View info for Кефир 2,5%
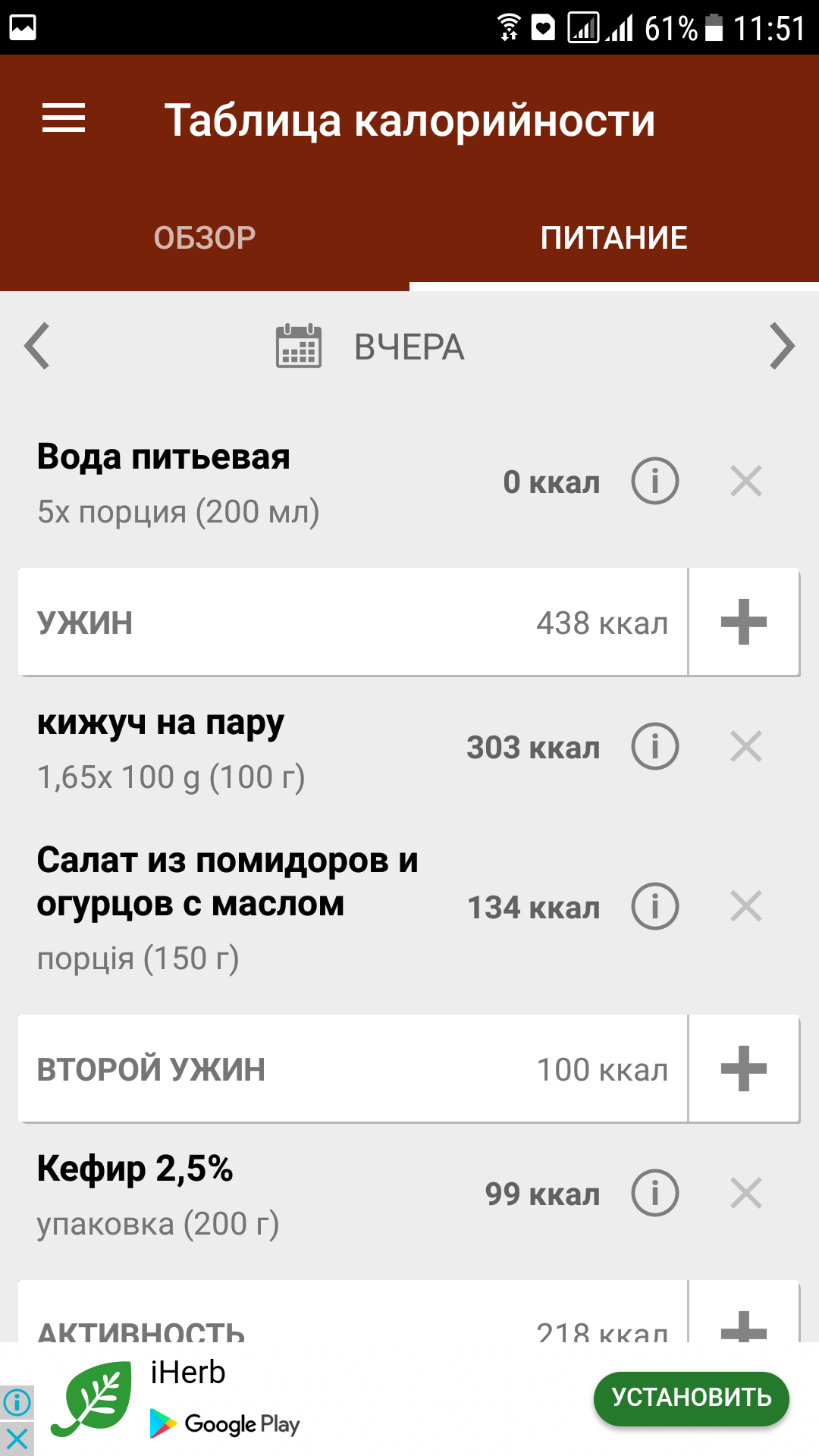The width and height of the screenshot is (819, 1456). tap(655, 1193)
